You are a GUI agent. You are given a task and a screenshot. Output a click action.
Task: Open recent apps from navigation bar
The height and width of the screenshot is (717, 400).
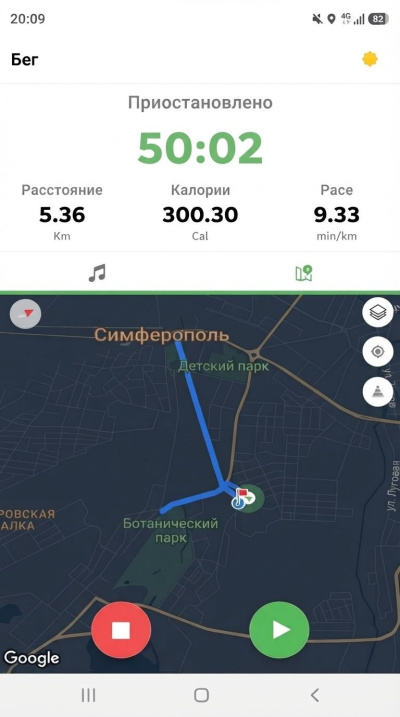click(x=88, y=695)
